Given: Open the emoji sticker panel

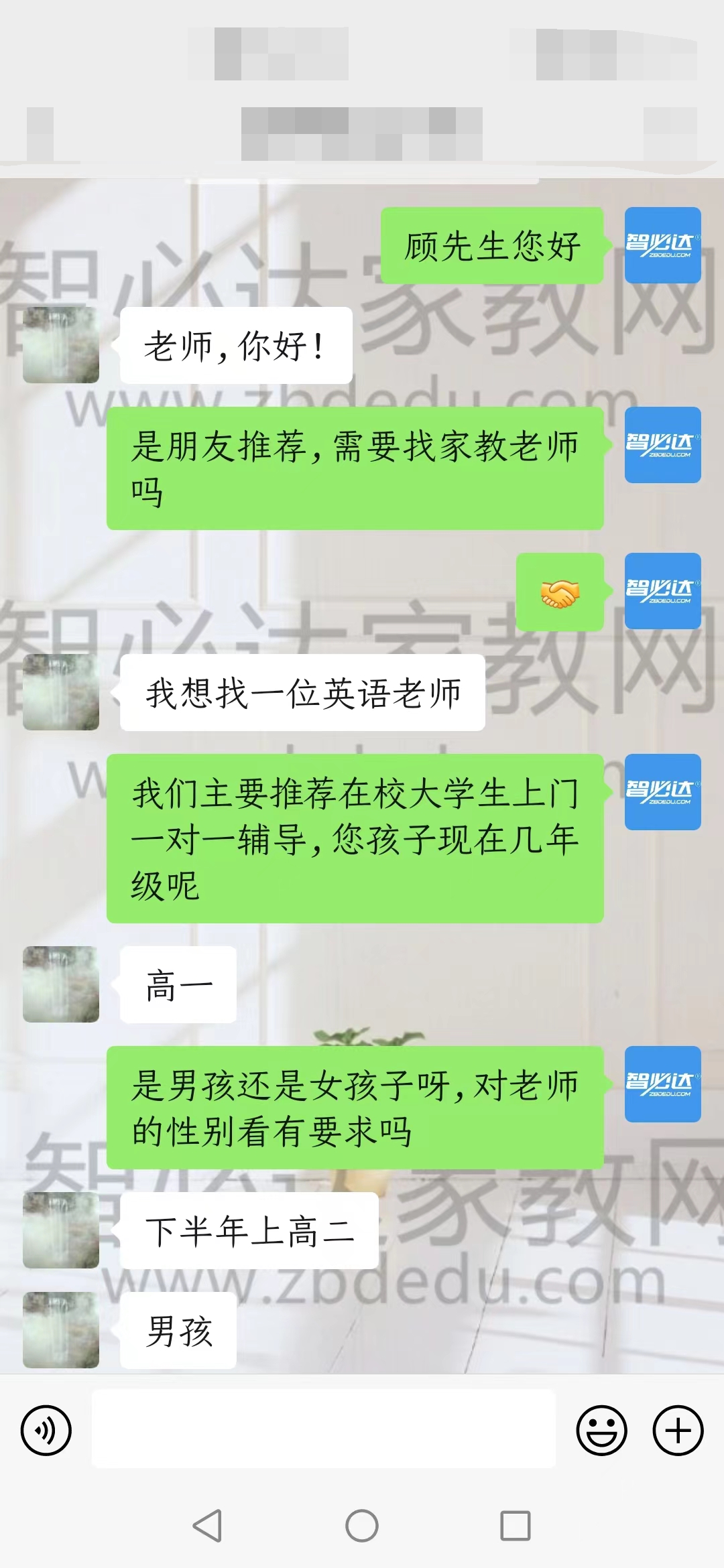Looking at the screenshot, I should click(601, 1431).
